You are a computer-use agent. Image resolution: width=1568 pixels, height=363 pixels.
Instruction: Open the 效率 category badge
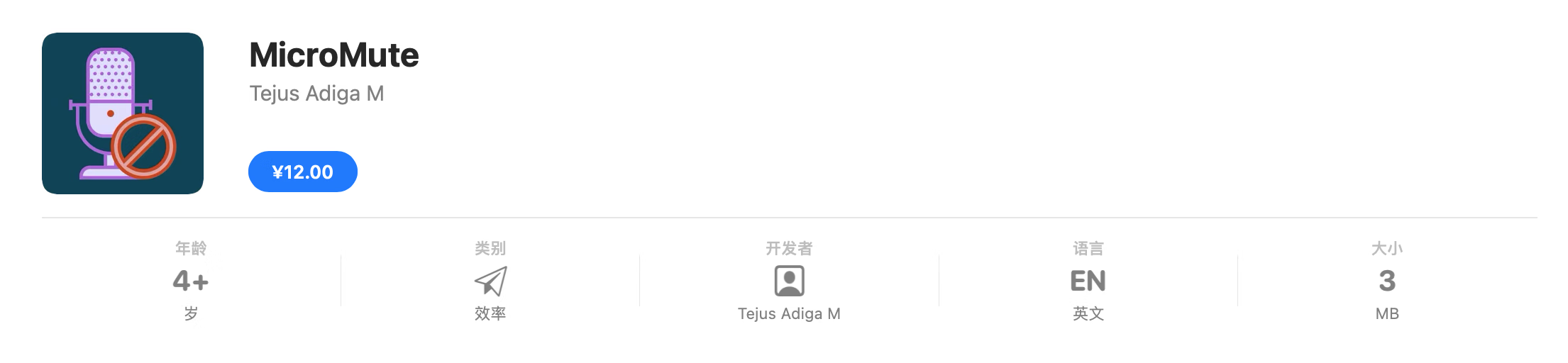click(490, 282)
